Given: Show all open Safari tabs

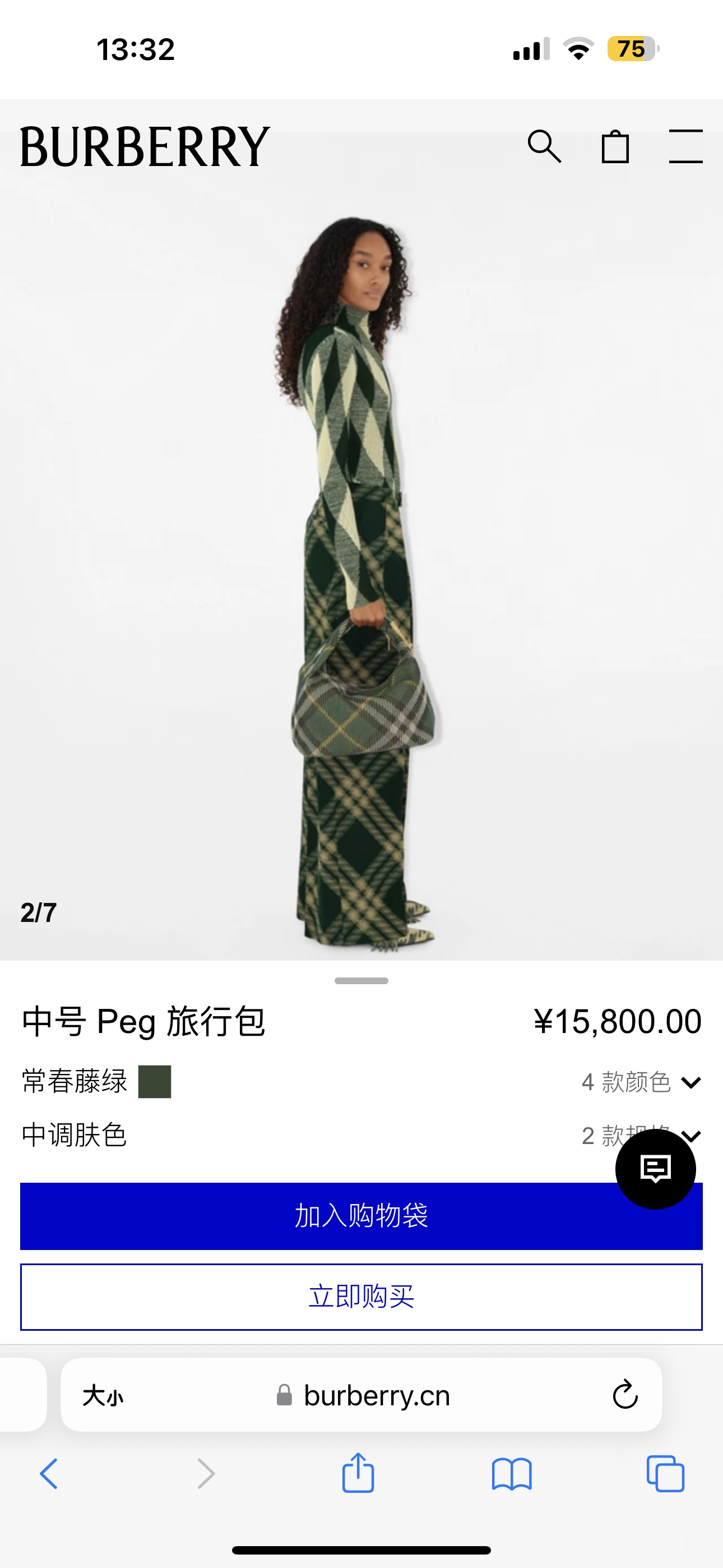Looking at the screenshot, I should tap(665, 1474).
